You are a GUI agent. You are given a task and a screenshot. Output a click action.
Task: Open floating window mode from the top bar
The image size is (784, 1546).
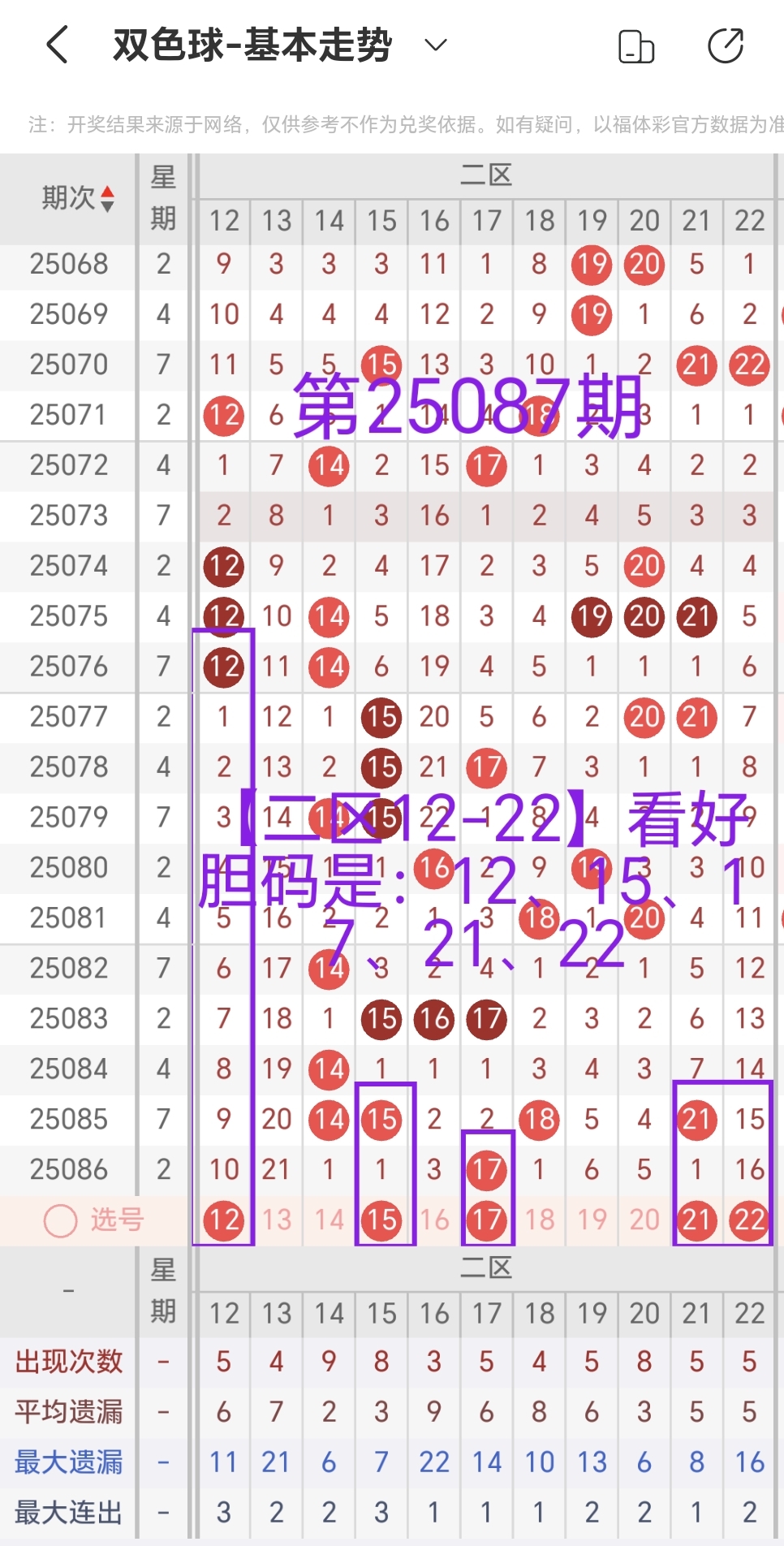(637, 45)
